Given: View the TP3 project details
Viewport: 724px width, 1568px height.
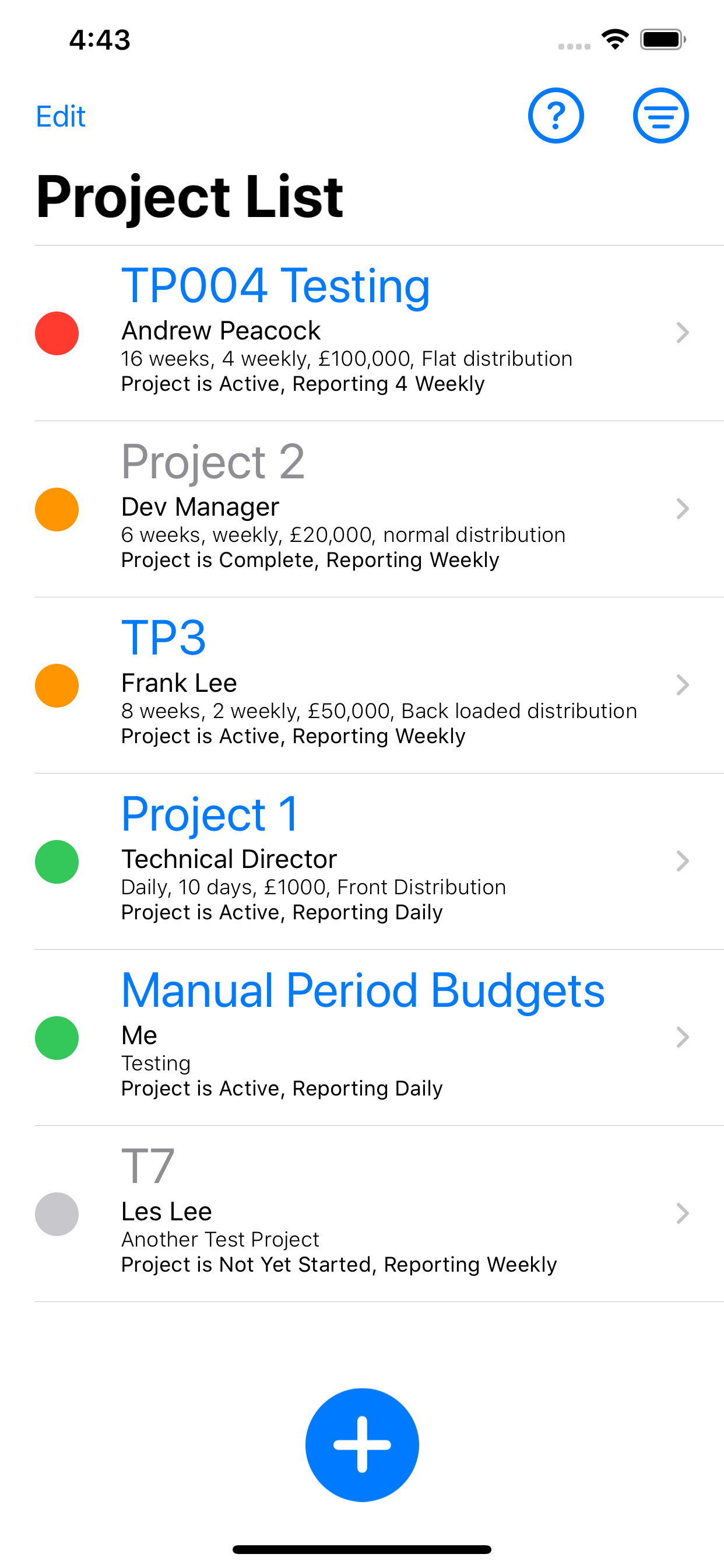Looking at the screenshot, I should 379,685.
